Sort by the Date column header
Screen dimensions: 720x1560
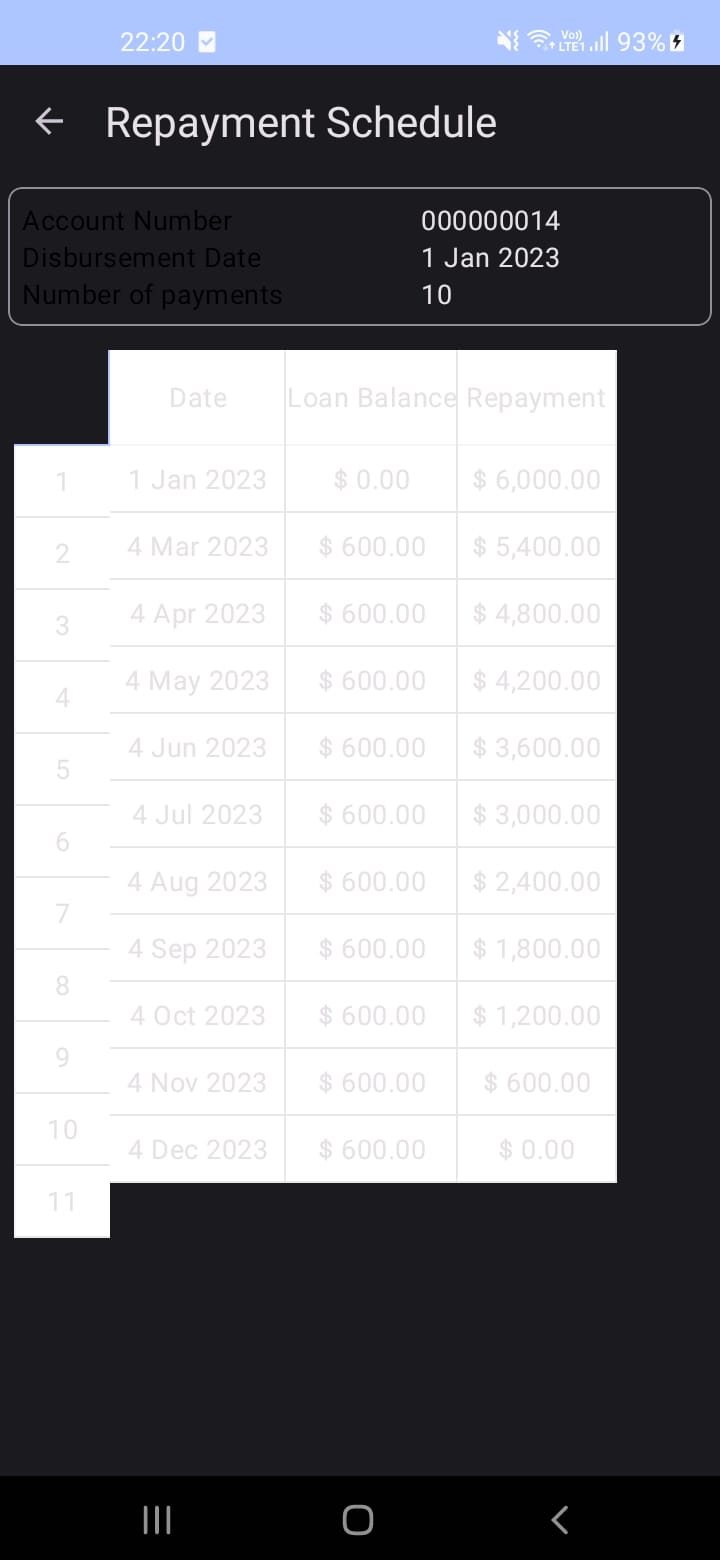(x=197, y=397)
